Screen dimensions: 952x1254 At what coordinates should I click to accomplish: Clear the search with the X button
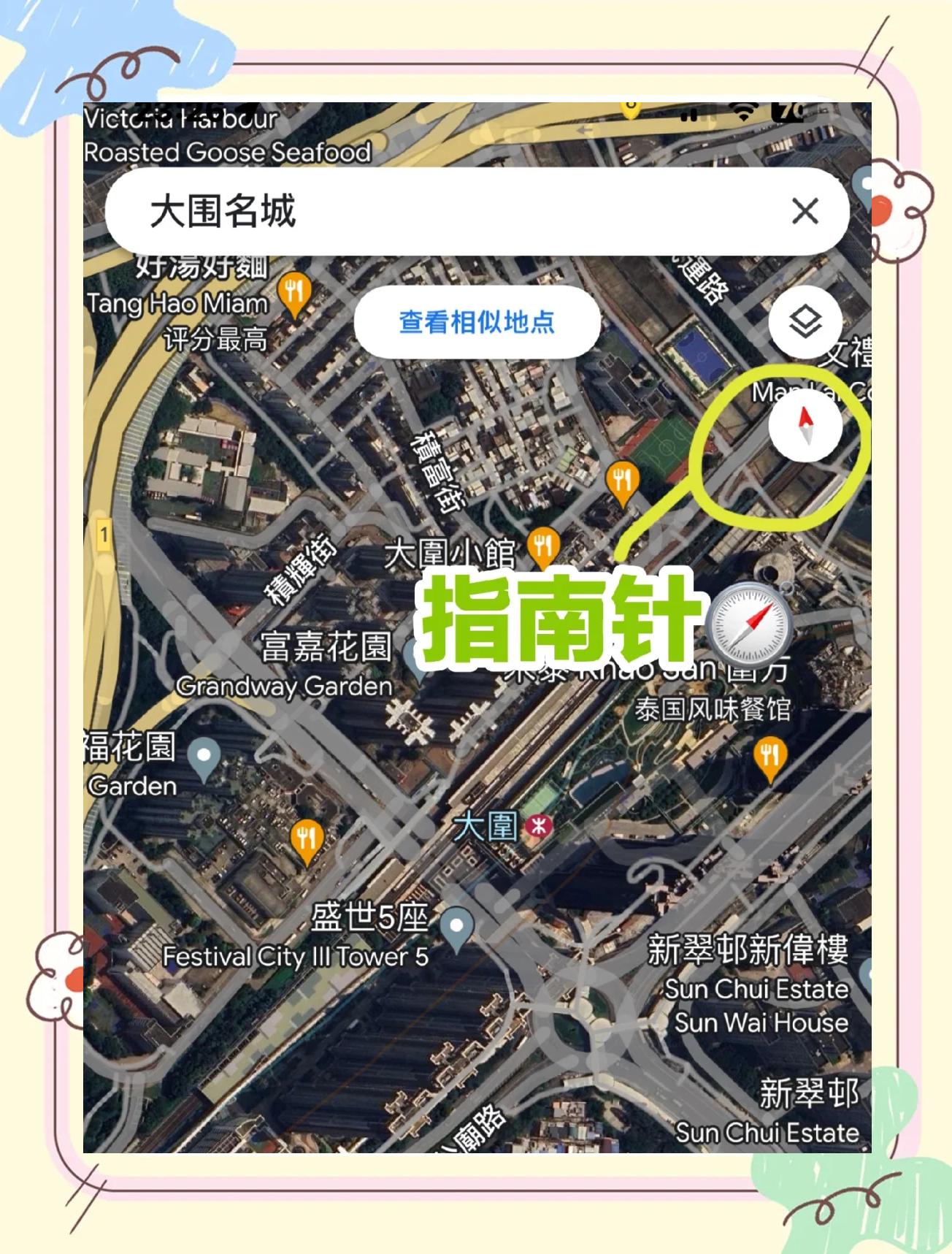pyautogui.click(x=806, y=212)
